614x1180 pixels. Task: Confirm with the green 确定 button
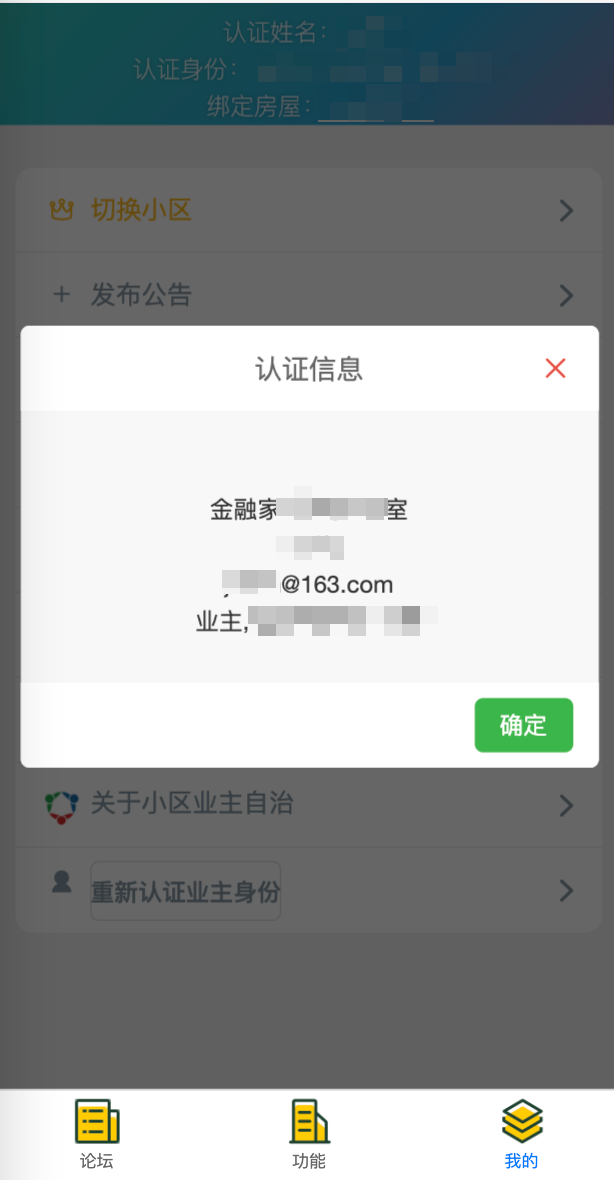pos(523,725)
